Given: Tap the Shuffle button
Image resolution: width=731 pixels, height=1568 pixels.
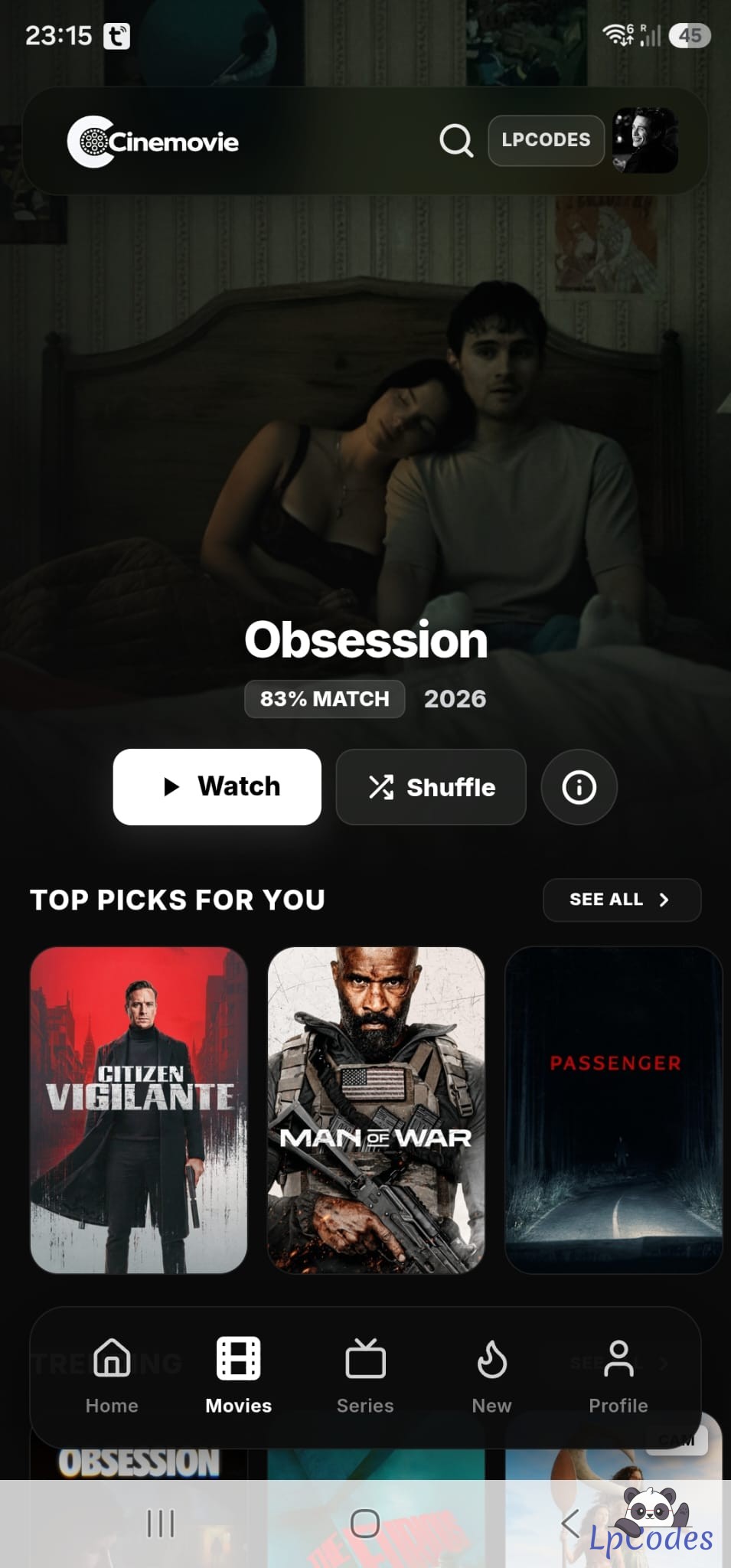Looking at the screenshot, I should 431,786.
